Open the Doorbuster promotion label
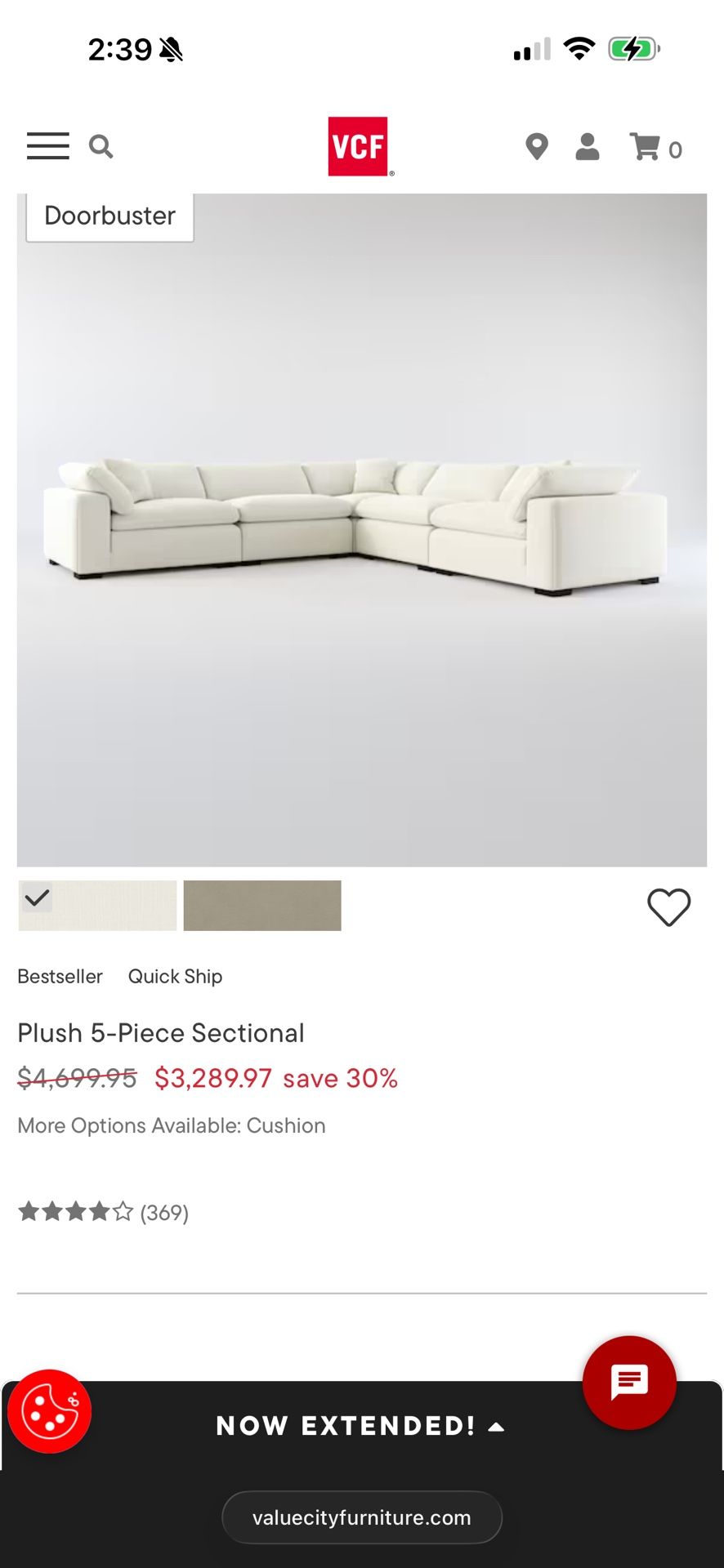The width and height of the screenshot is (724, 1568). tap(109, 215)
